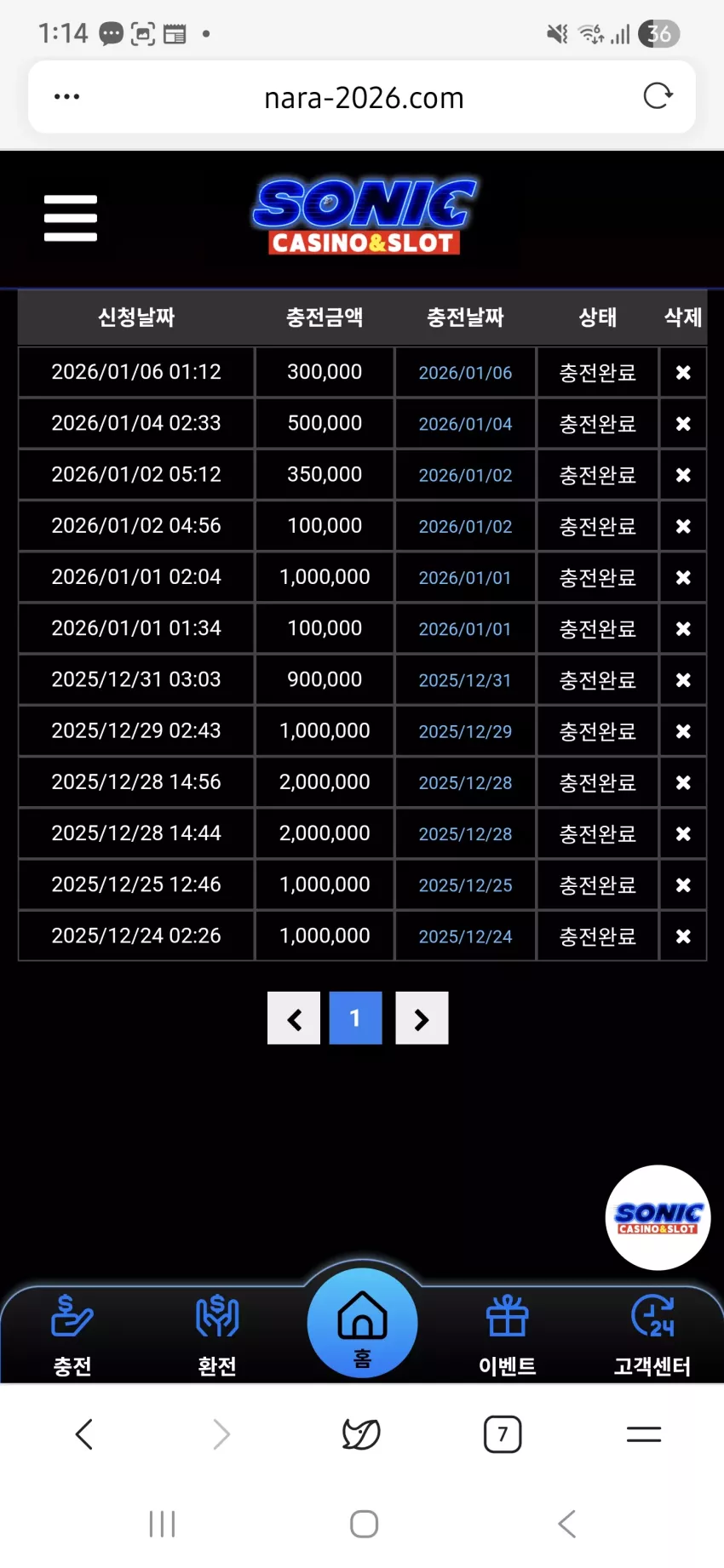724x1568 pixels.
Task: Remove the 2026/01/02 05:12 entry
Action: (683, 475)
